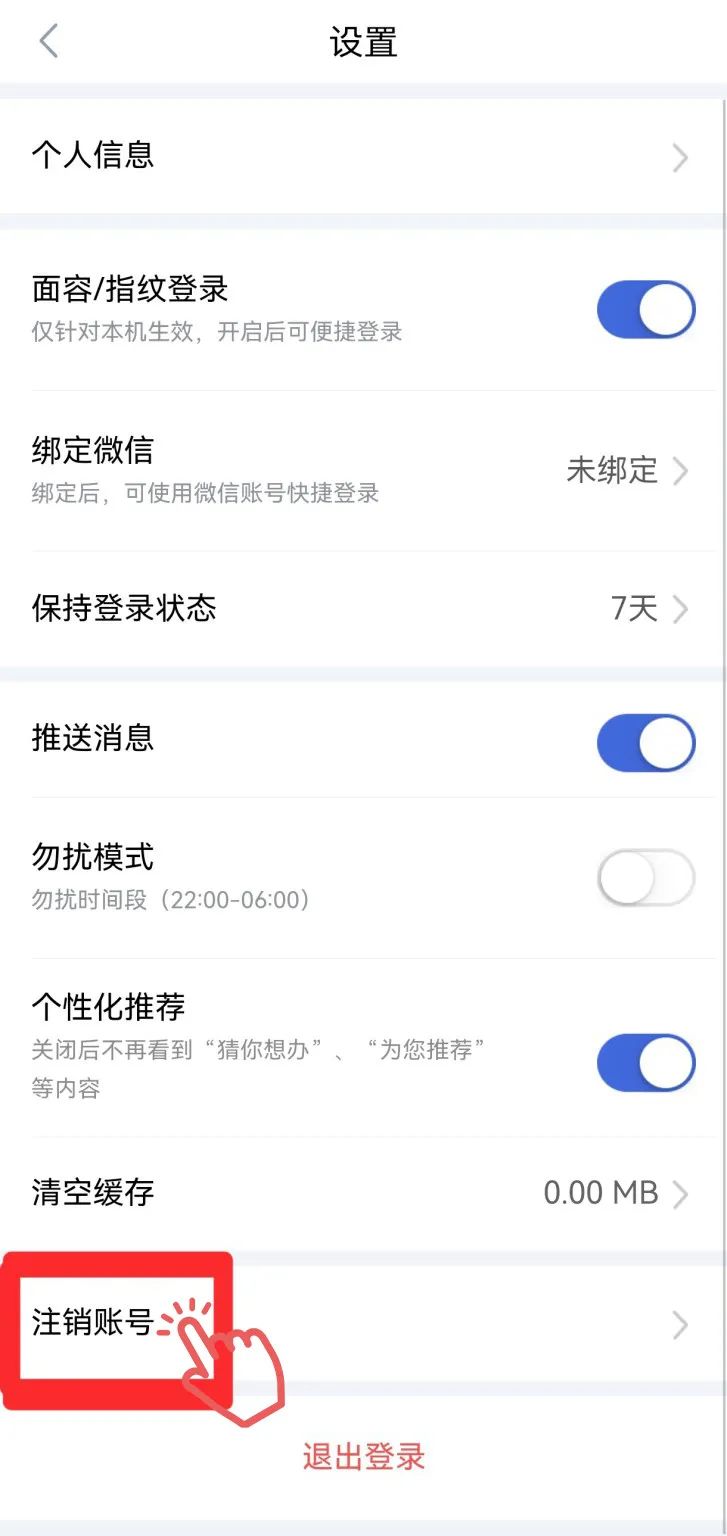
Task: Disable 推送消息 switch
Action: pos(645,742)
